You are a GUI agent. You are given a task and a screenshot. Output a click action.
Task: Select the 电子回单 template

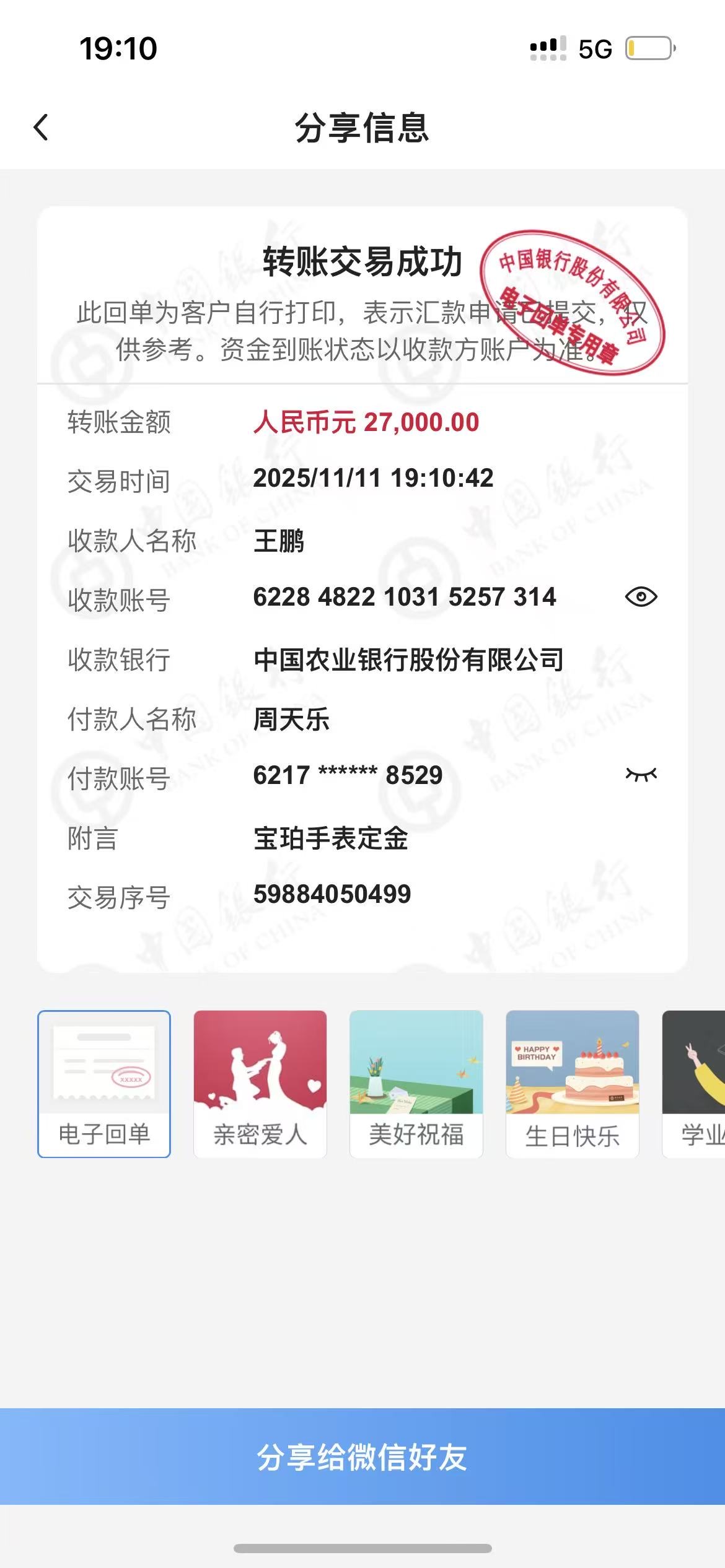click(x=104, y=1084)
